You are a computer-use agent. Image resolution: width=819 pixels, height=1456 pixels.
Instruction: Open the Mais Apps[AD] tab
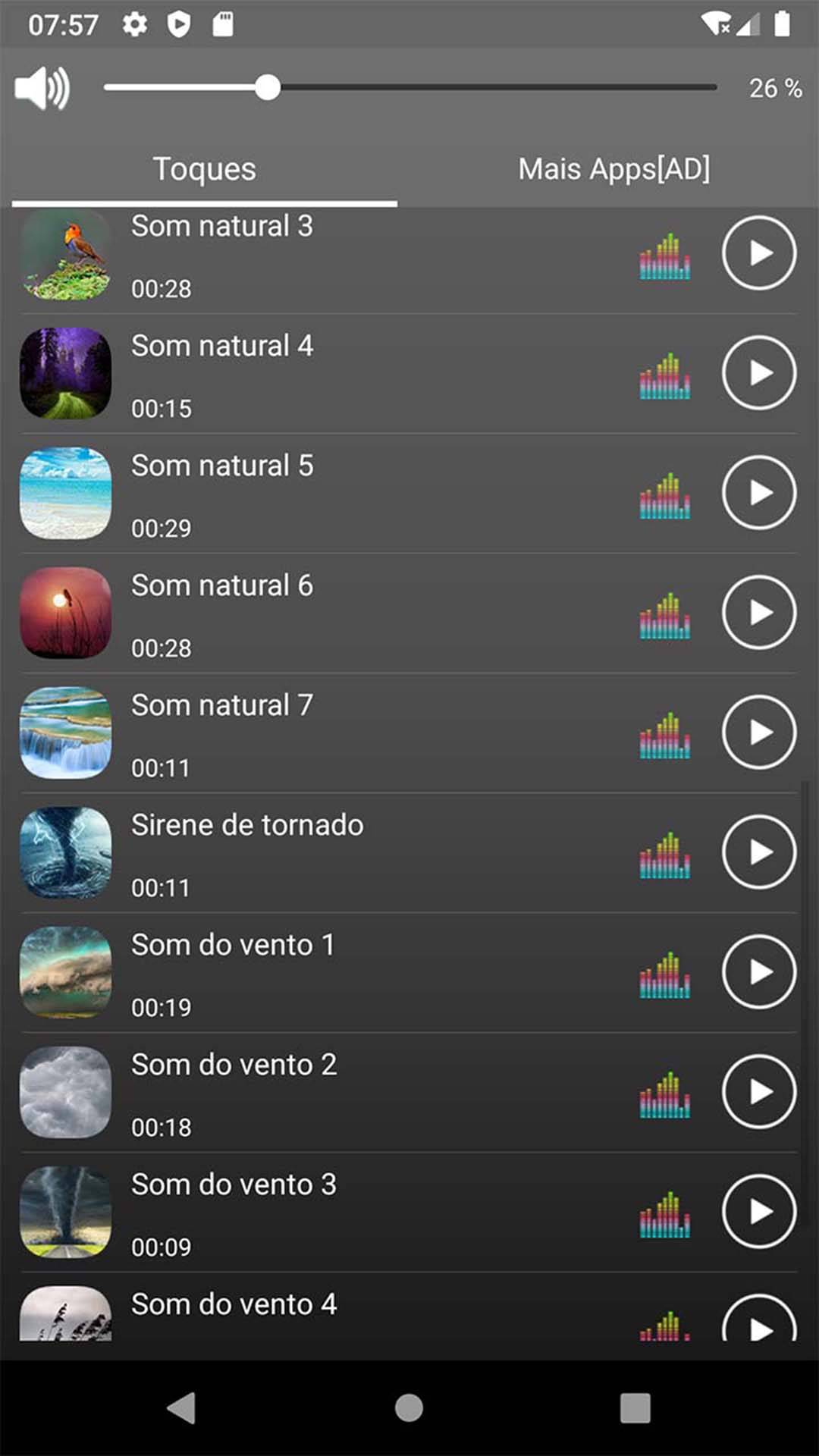pos(613,169)
